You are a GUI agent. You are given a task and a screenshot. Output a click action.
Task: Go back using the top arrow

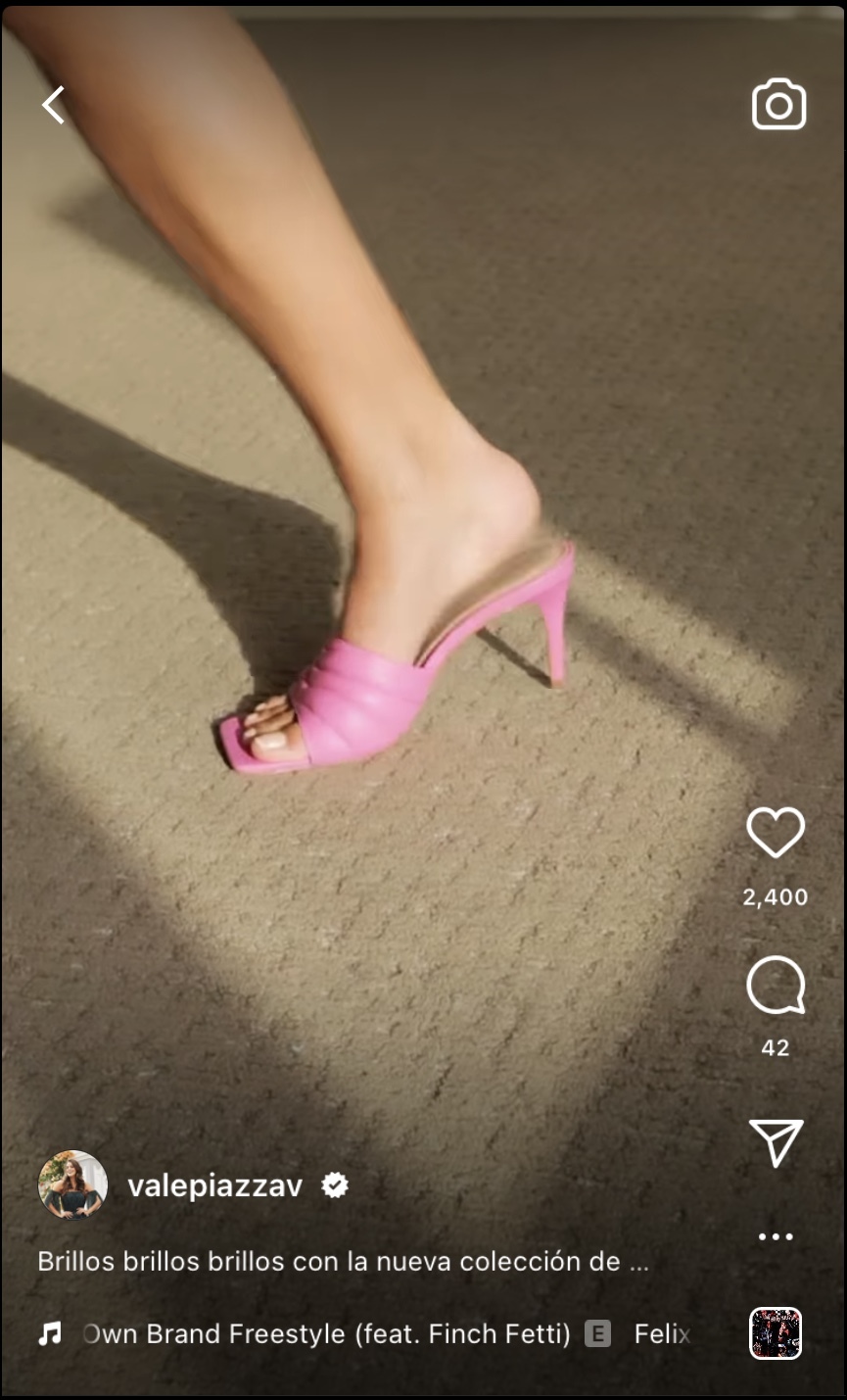click(x=53, y=105)
